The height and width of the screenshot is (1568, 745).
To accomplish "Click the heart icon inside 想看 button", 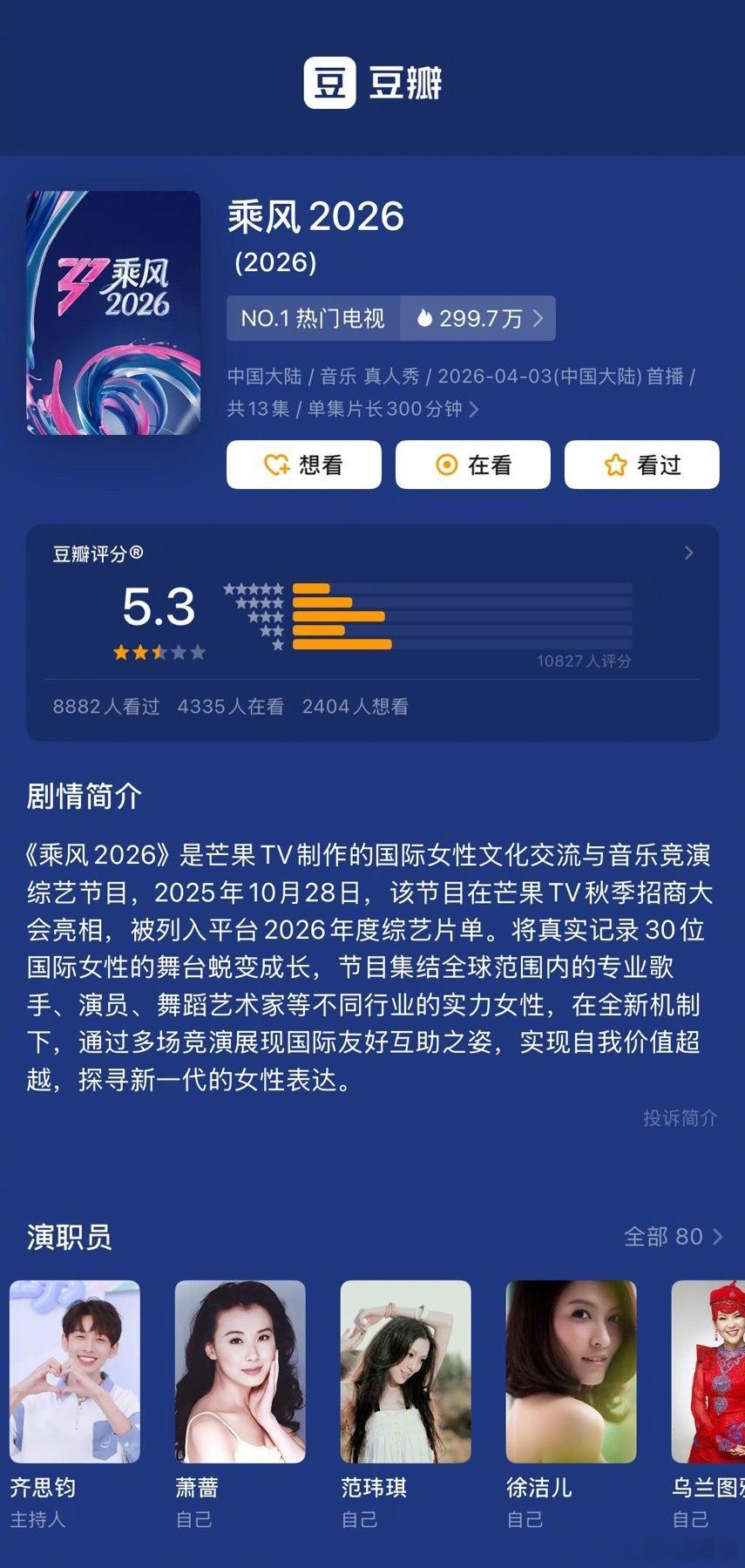I will click(274, 465).
